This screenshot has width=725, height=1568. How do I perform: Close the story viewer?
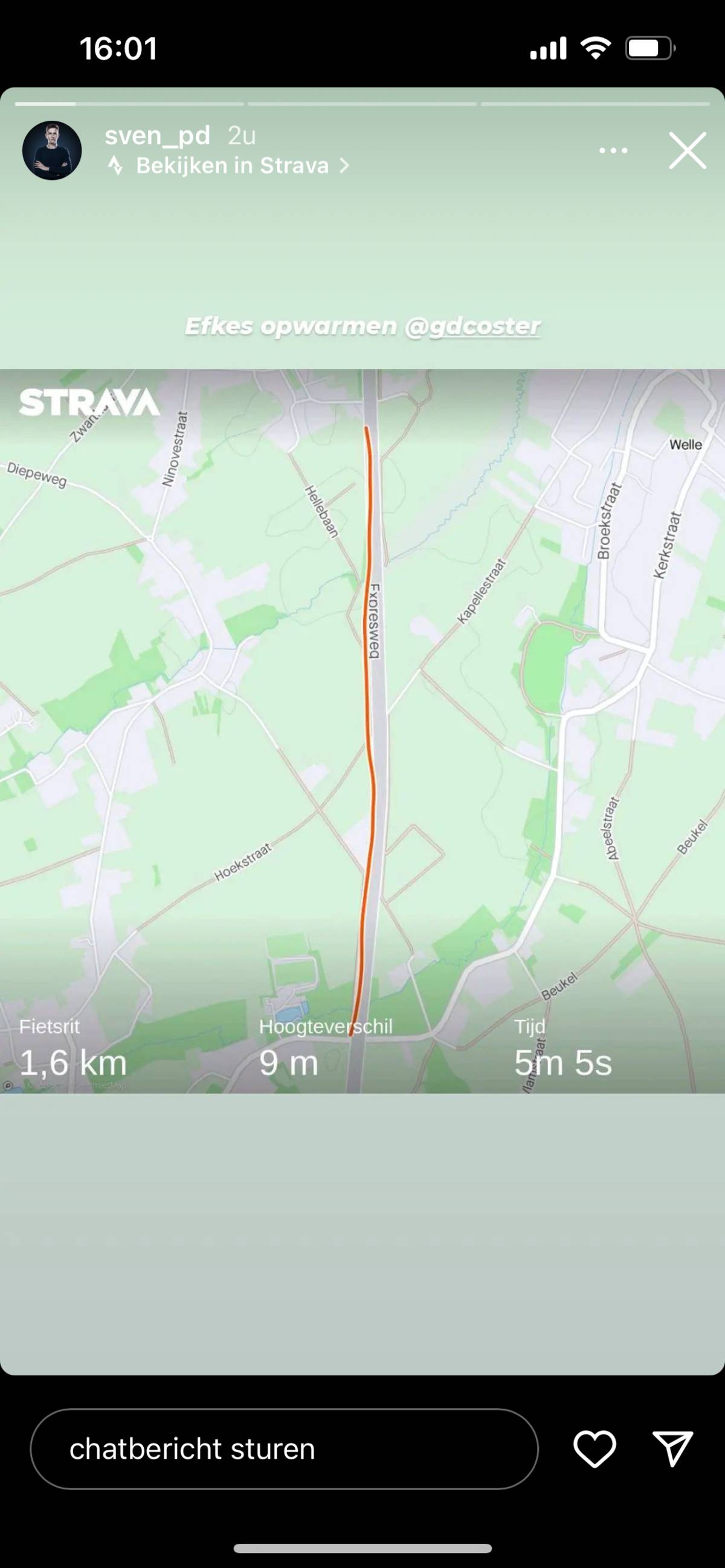(x=687, y=150)
